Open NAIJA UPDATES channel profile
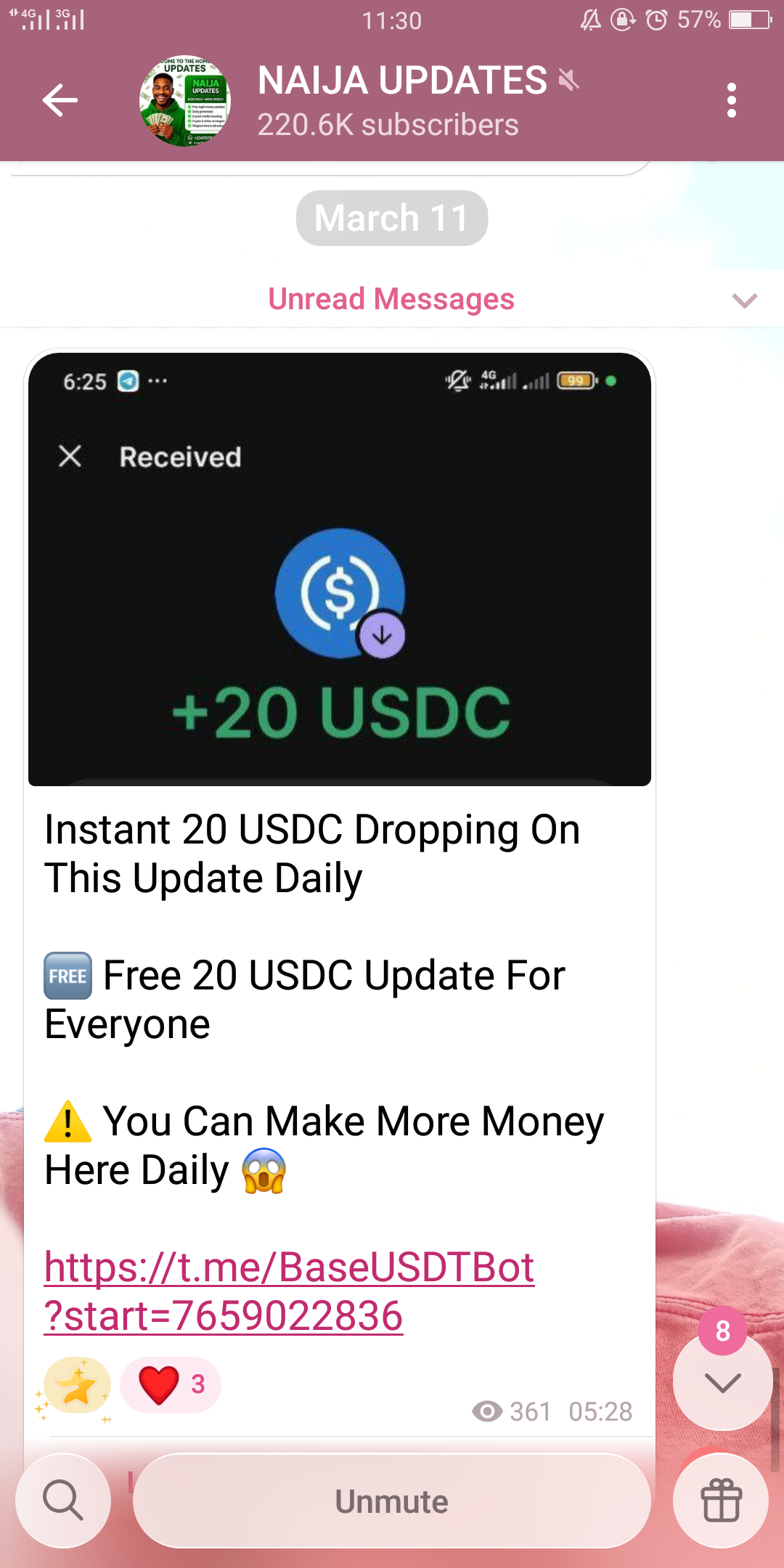784x1568 pixels. pyautogui.click(x=388, y=100)
